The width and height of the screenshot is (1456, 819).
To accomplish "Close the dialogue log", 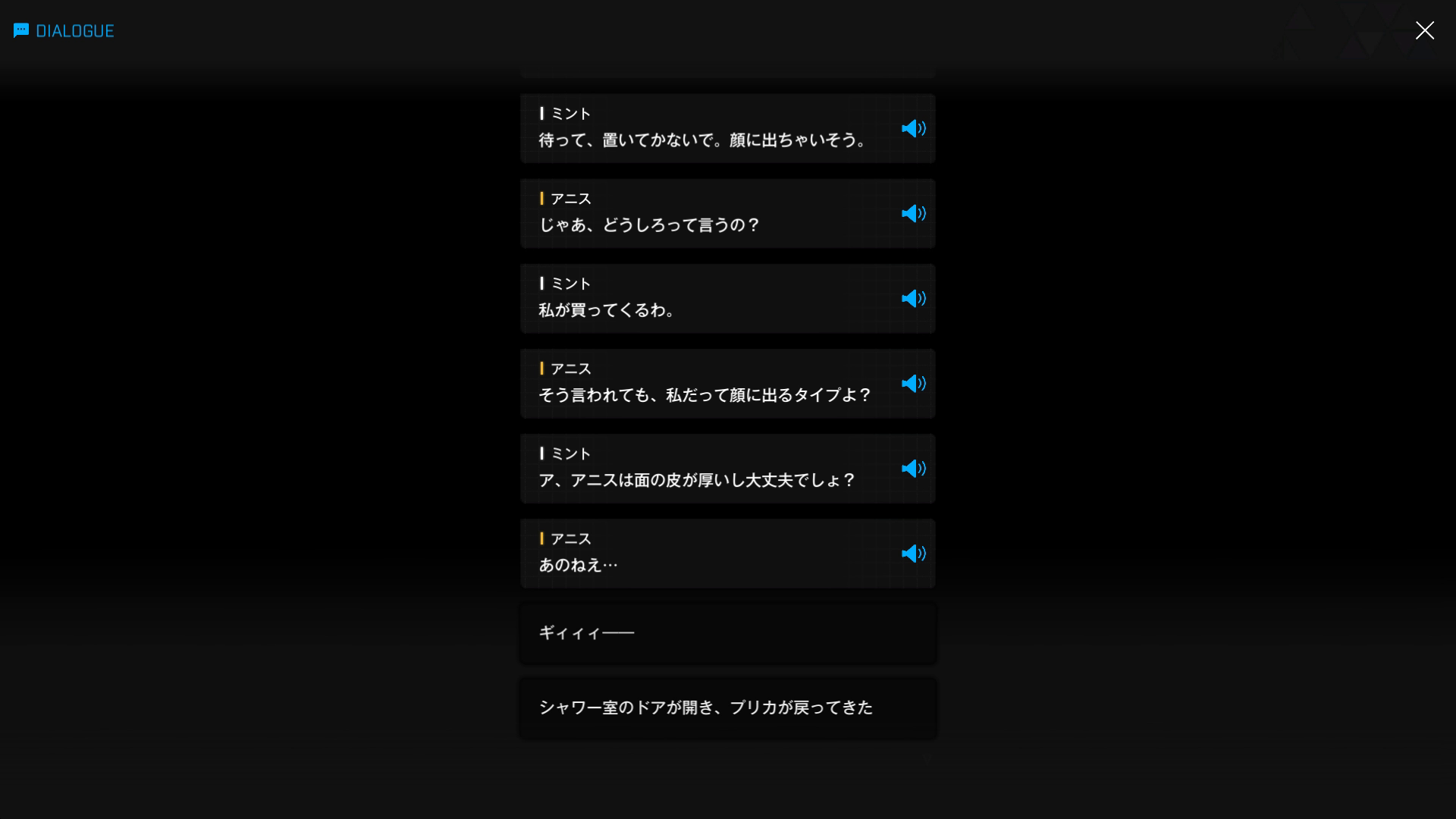I will 1424,30.
